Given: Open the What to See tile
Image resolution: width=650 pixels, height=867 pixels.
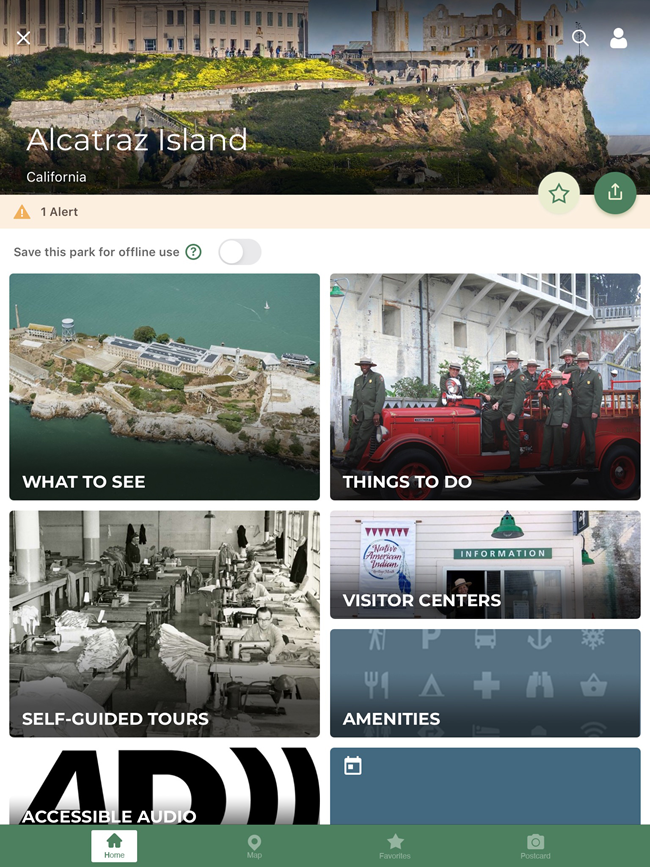Looking at the screenshot, I should click(x=165, y=387).
